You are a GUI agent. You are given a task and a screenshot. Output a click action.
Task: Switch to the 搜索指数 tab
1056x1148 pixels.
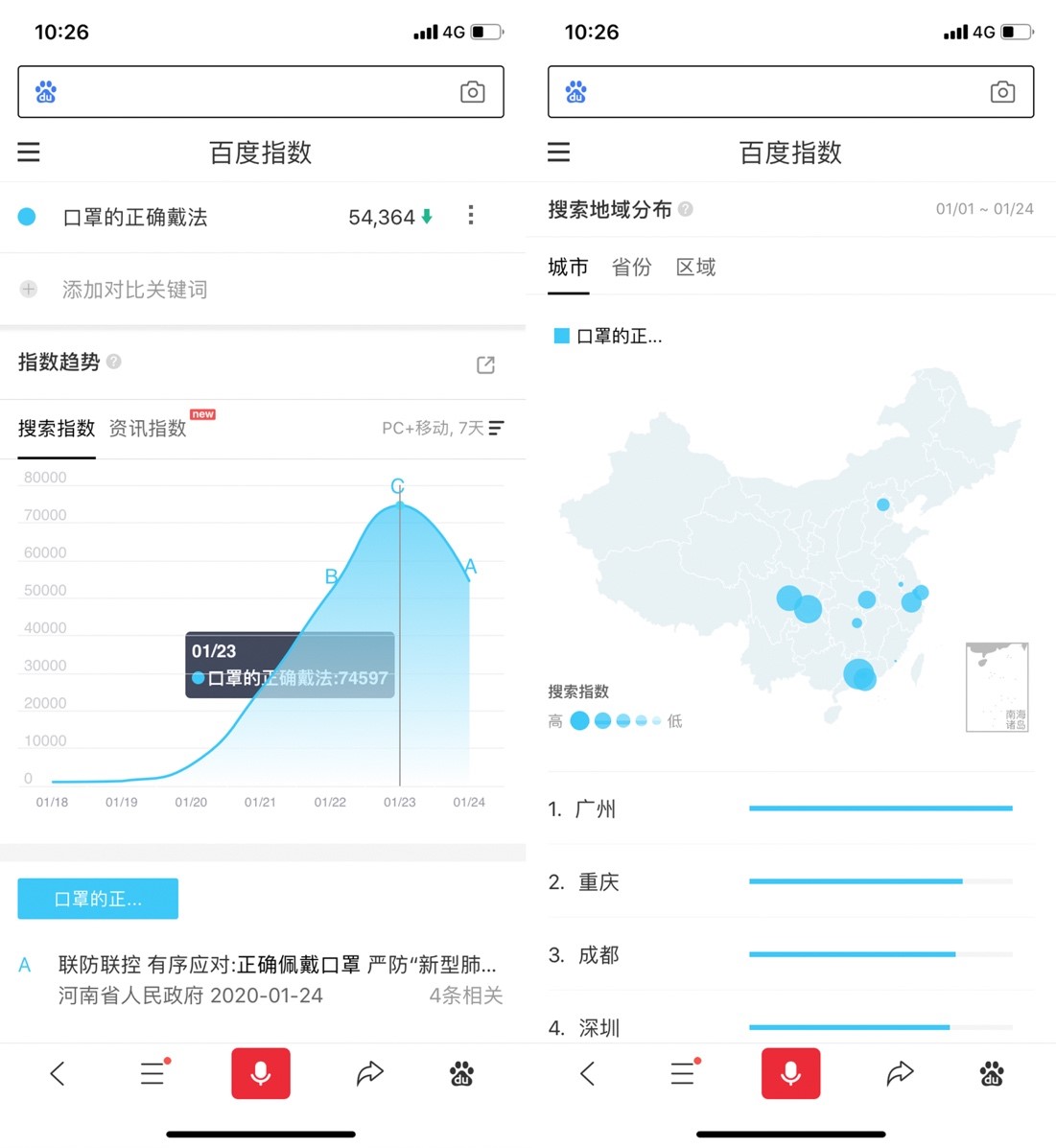(x=57, y=429)
